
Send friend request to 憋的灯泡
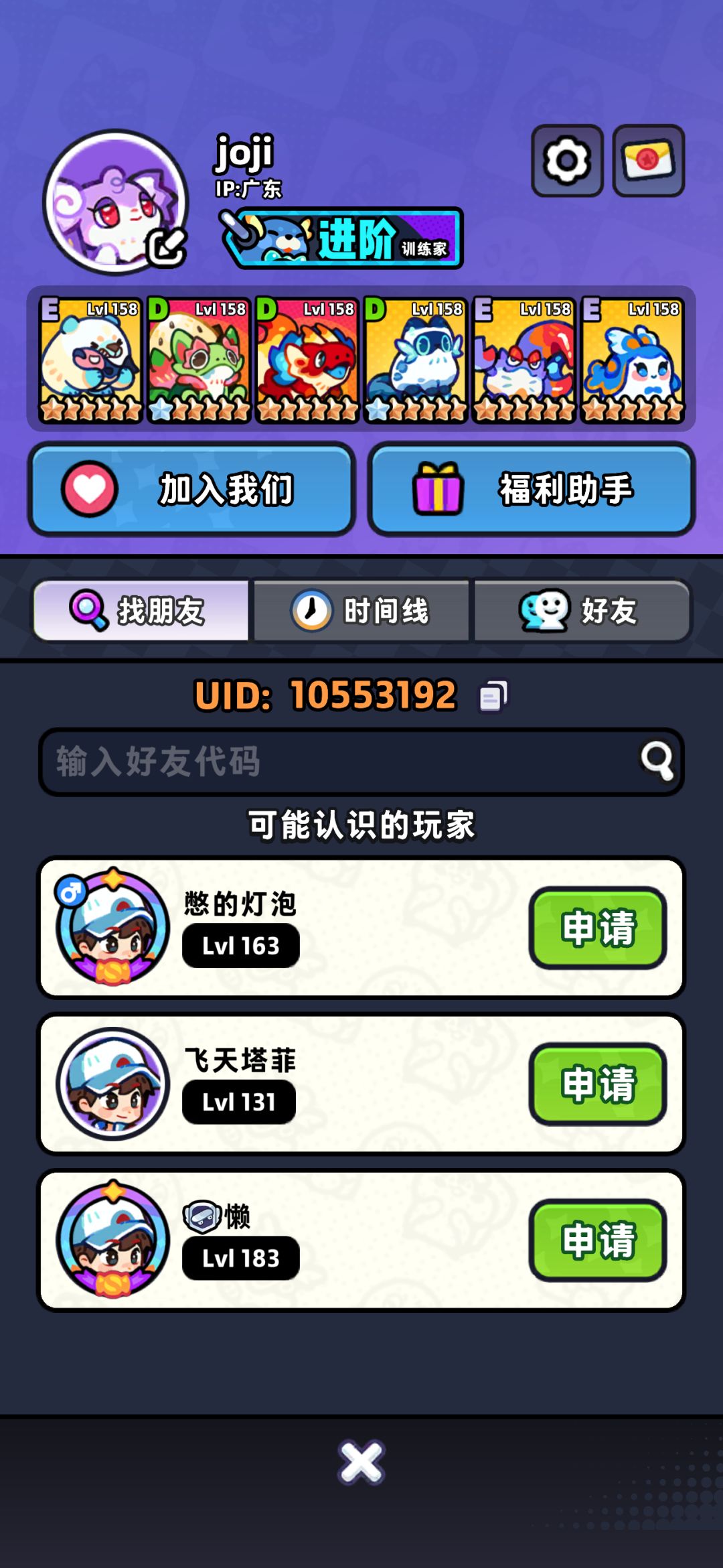(598, 928)
